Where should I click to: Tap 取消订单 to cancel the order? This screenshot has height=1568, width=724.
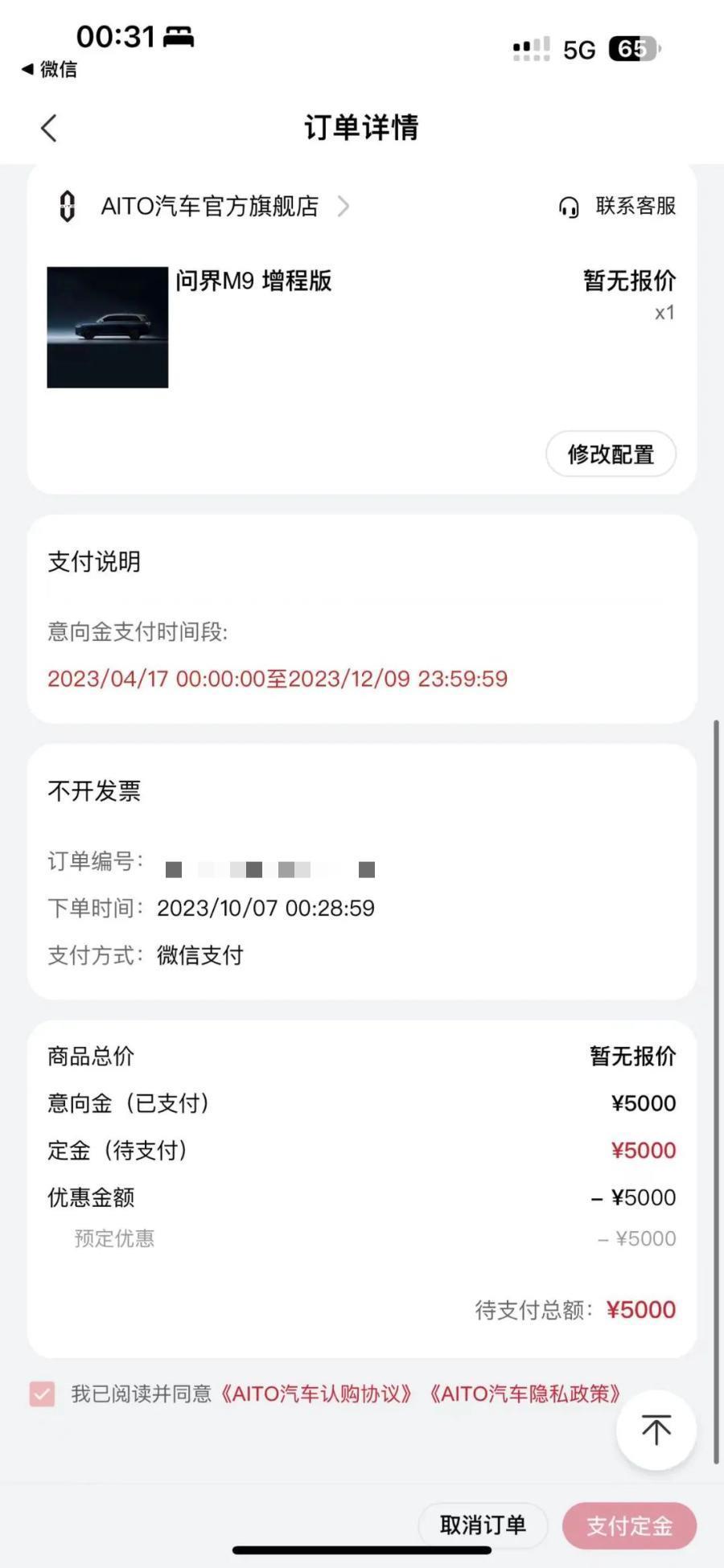(x=482, y=1524)
